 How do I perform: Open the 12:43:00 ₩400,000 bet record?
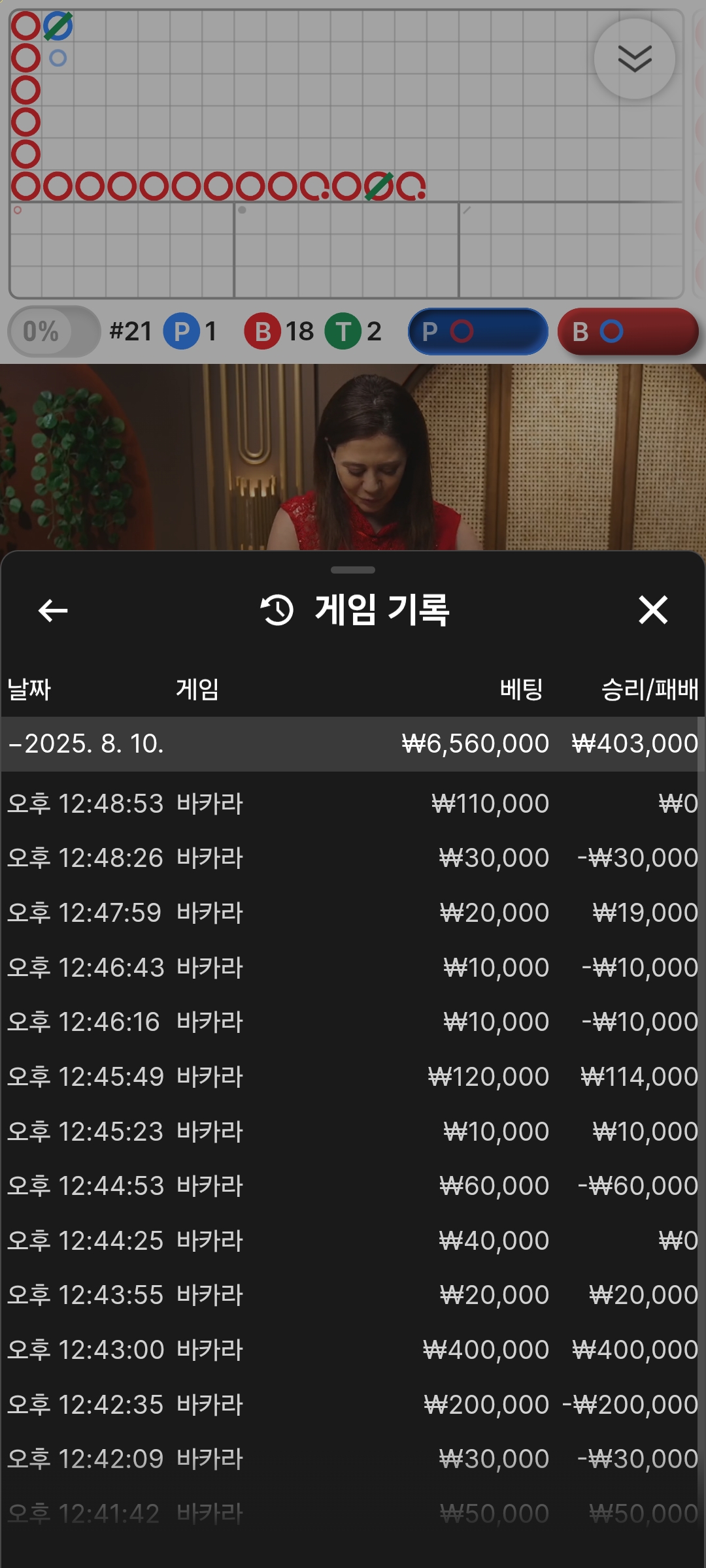click(x=353, y=1350)
